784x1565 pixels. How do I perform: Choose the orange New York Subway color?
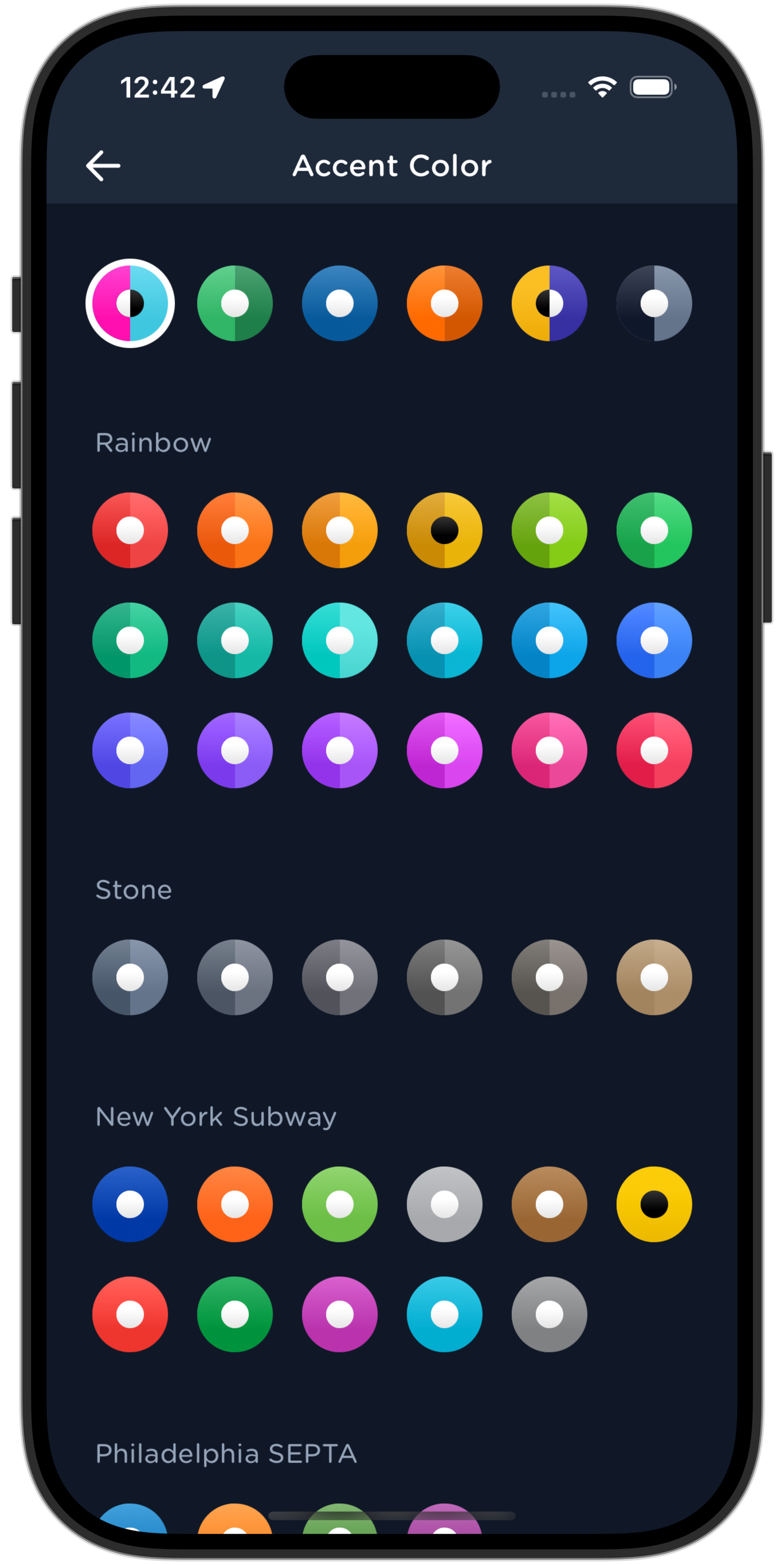click(235, 1204)
